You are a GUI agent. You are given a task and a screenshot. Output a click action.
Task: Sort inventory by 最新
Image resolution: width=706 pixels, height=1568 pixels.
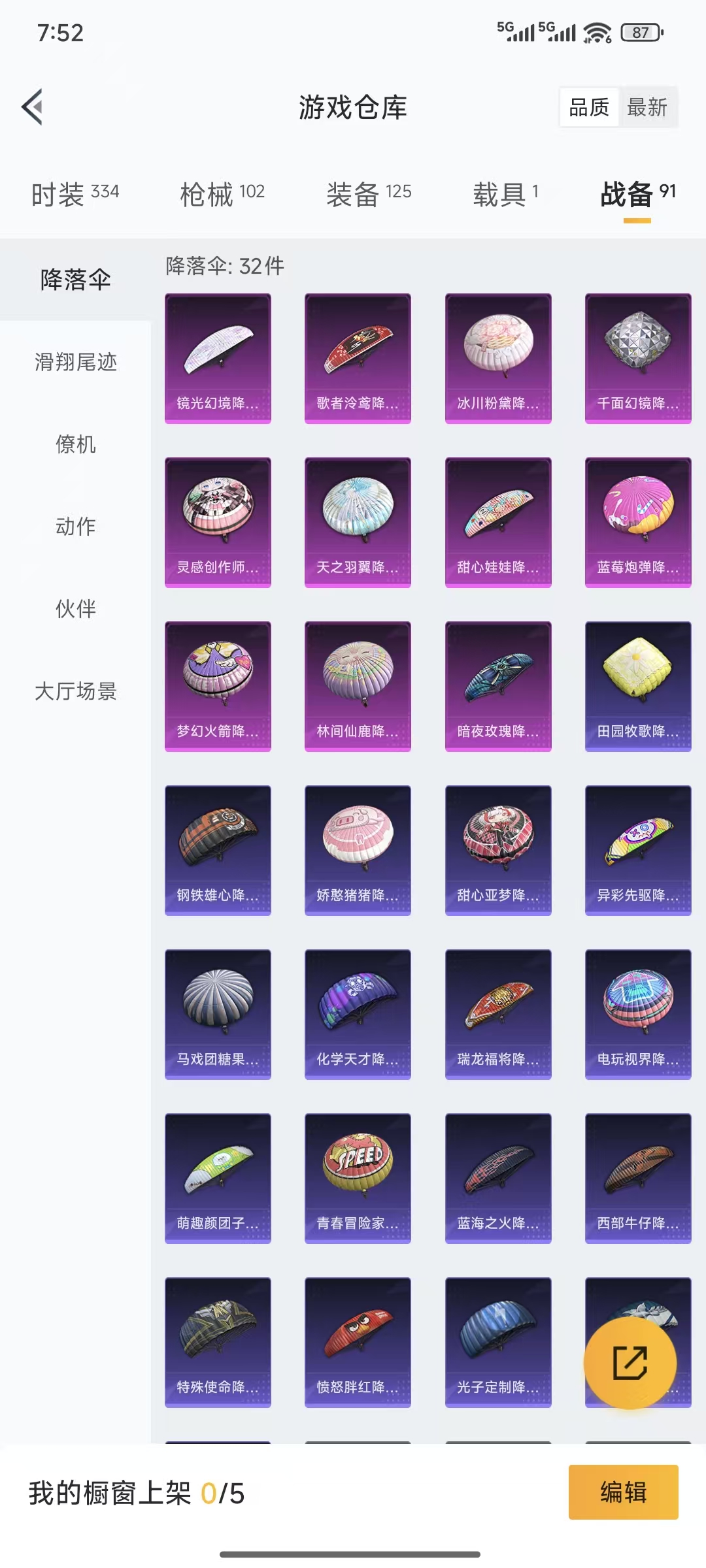coord(647,107)
